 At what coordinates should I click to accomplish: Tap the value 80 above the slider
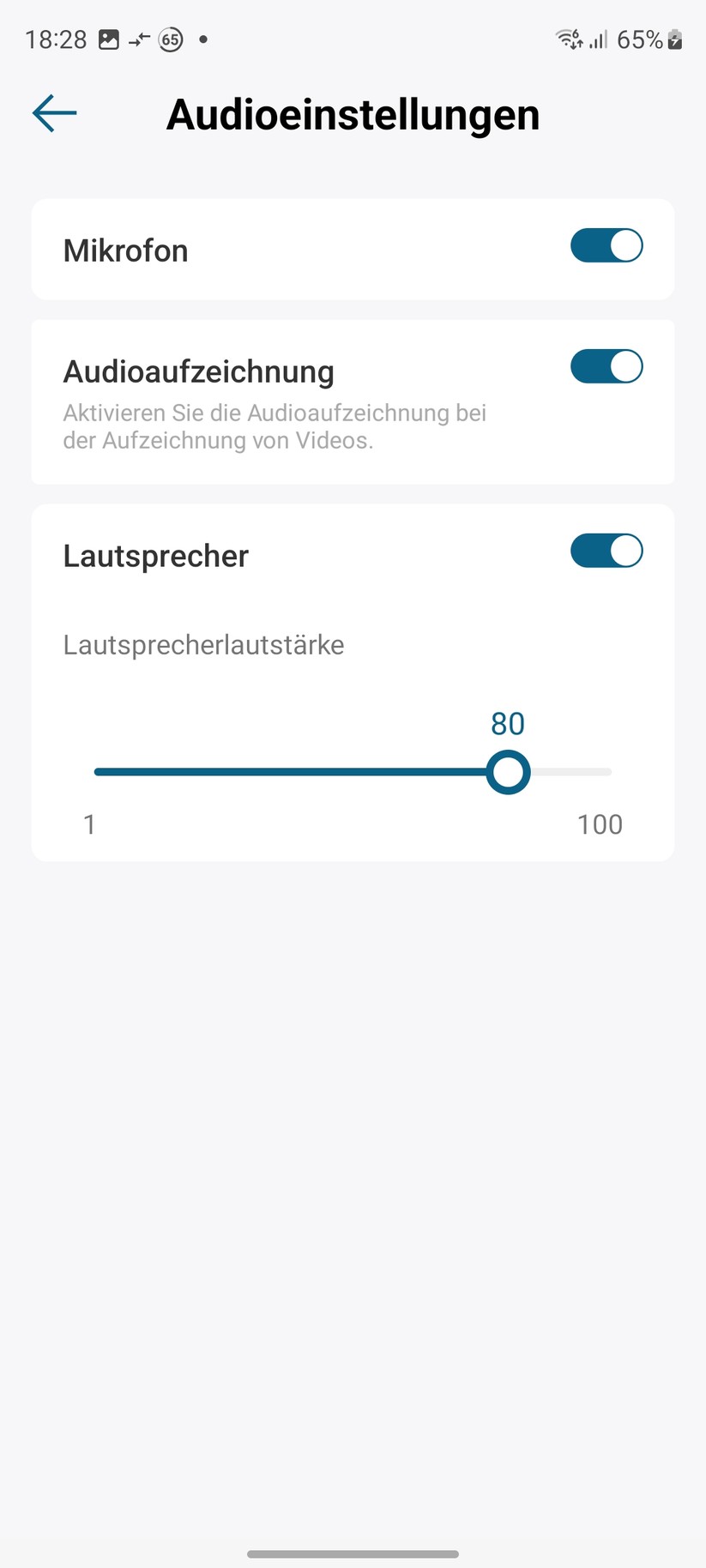(507, 723)
